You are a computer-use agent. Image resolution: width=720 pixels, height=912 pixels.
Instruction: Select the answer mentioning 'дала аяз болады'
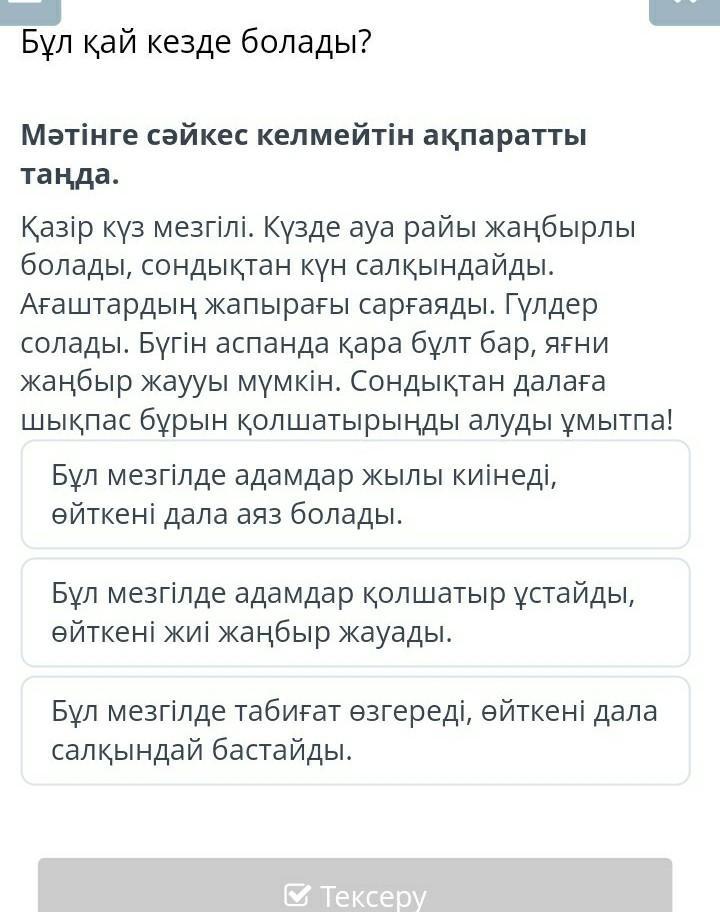click(355, 494)
